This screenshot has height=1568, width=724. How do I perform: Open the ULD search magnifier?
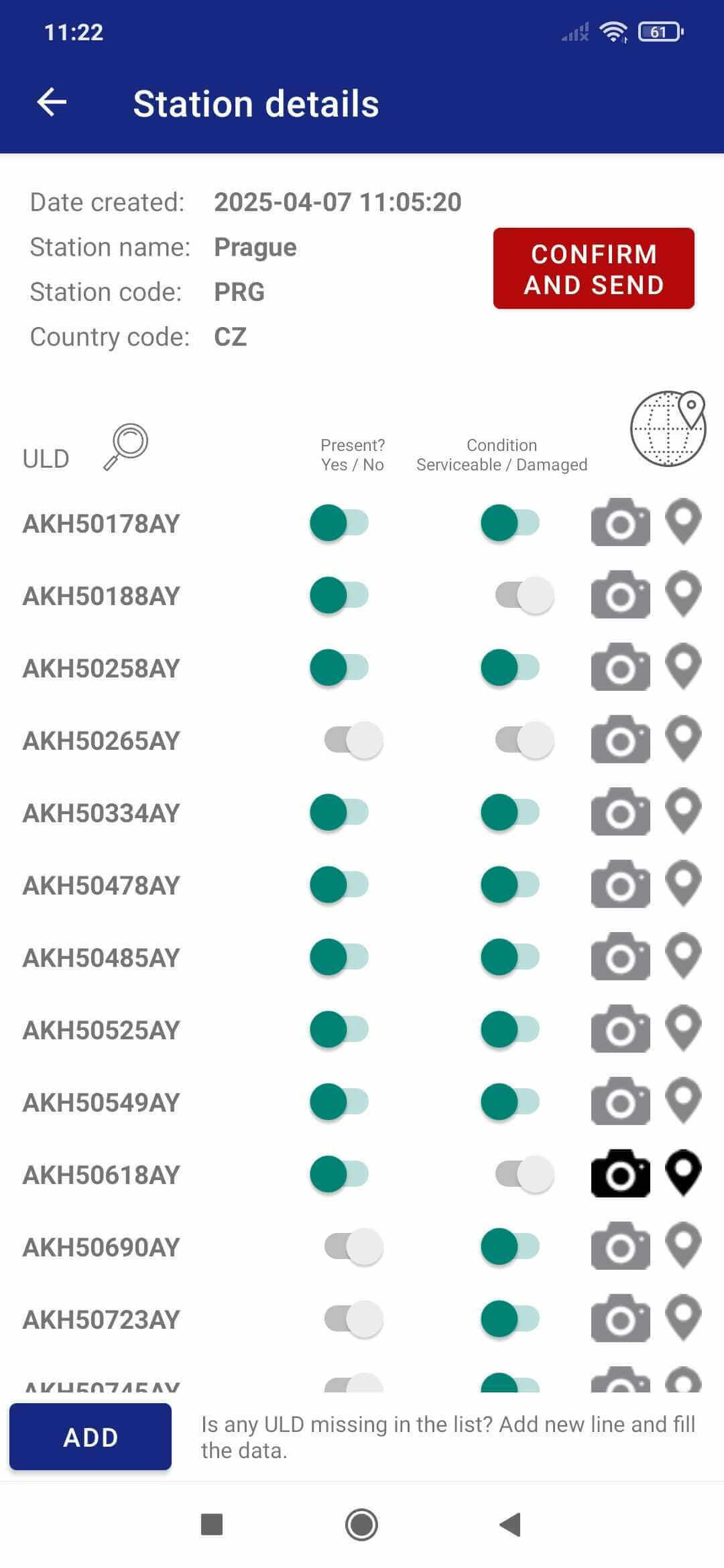click(126, 446)
